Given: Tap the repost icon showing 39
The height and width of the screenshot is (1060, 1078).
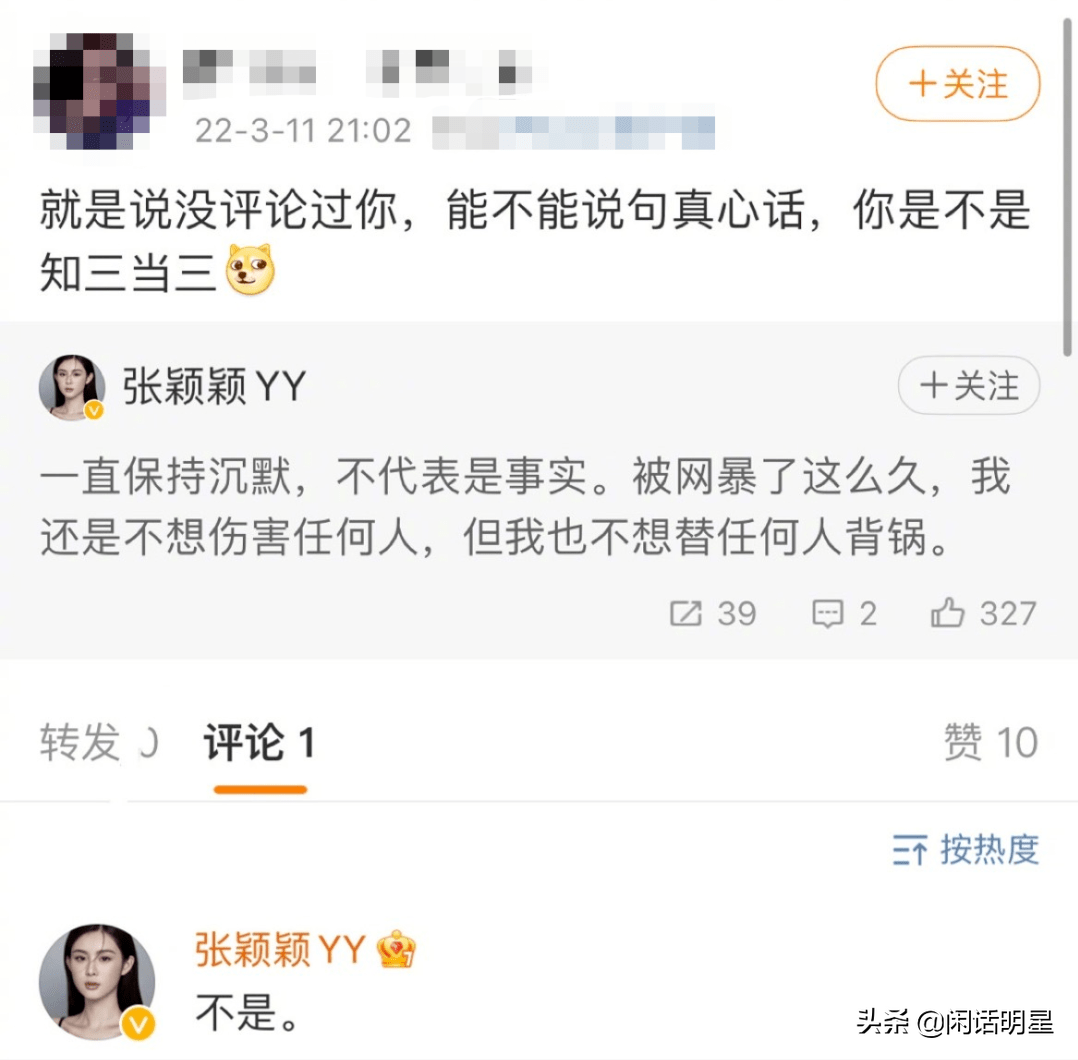Looking at the screenshot, I should 713,613.
